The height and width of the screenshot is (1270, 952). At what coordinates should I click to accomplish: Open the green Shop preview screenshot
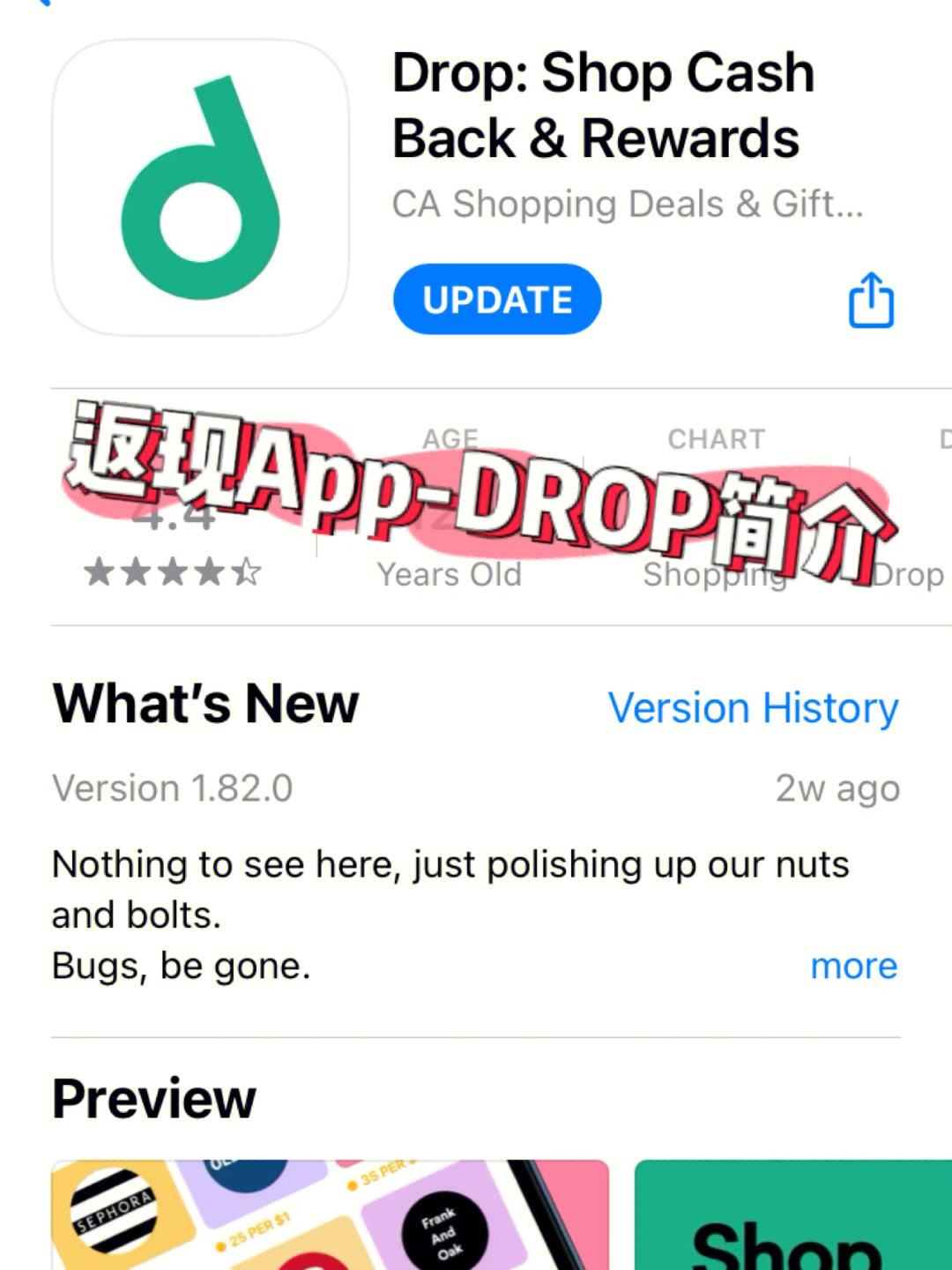(x=793, y=1217)
